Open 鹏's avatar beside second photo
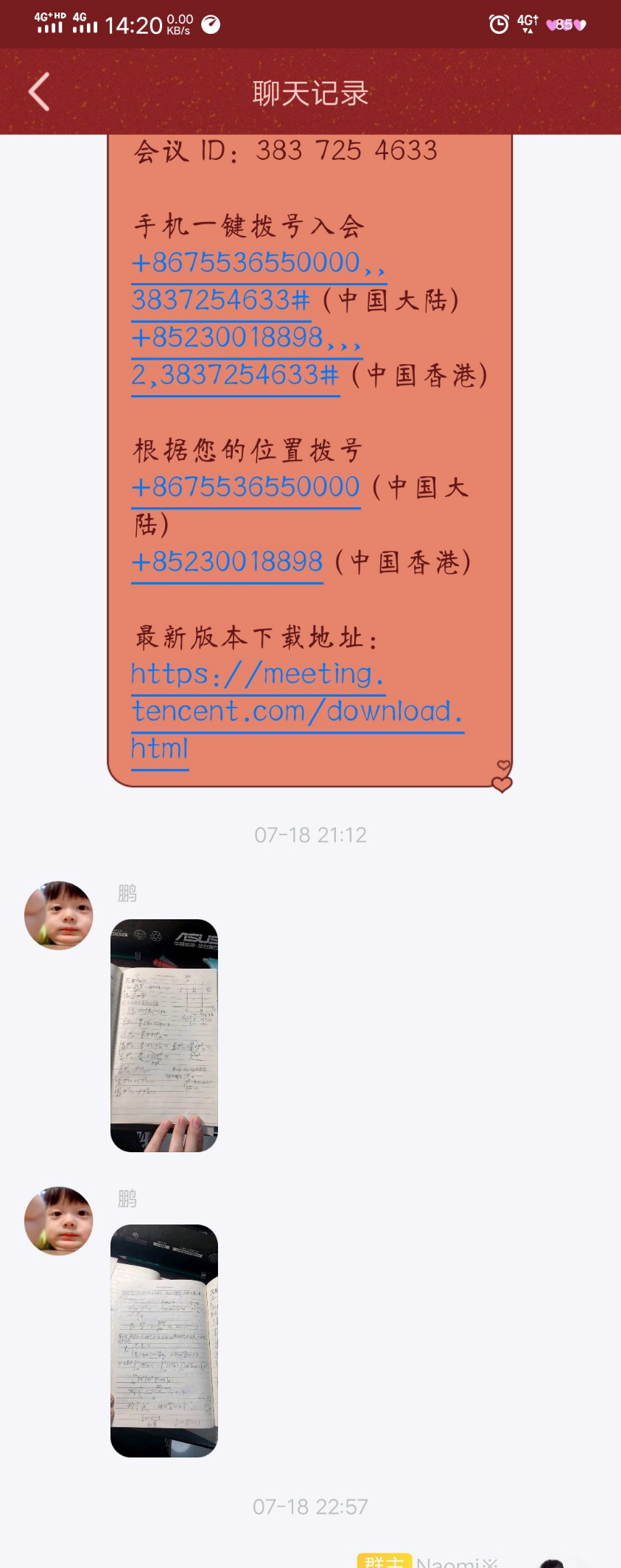 59,1220
